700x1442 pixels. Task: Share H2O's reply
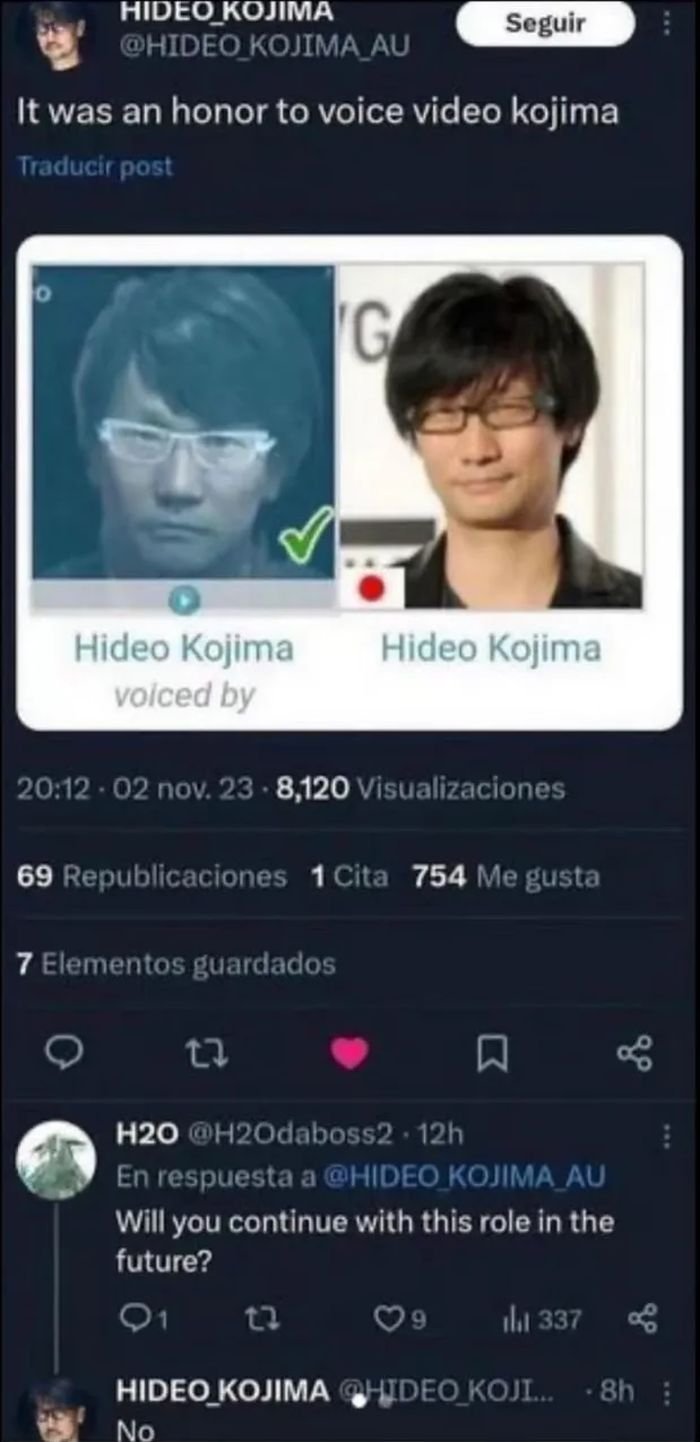point(641,1320)
